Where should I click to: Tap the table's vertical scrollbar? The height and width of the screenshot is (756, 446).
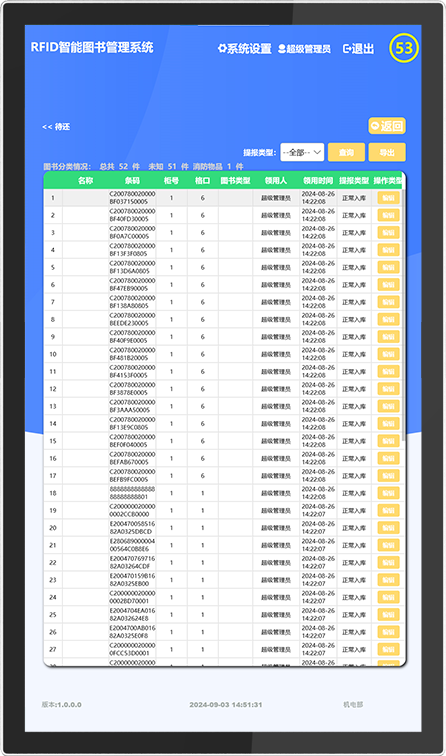point(404,313)
